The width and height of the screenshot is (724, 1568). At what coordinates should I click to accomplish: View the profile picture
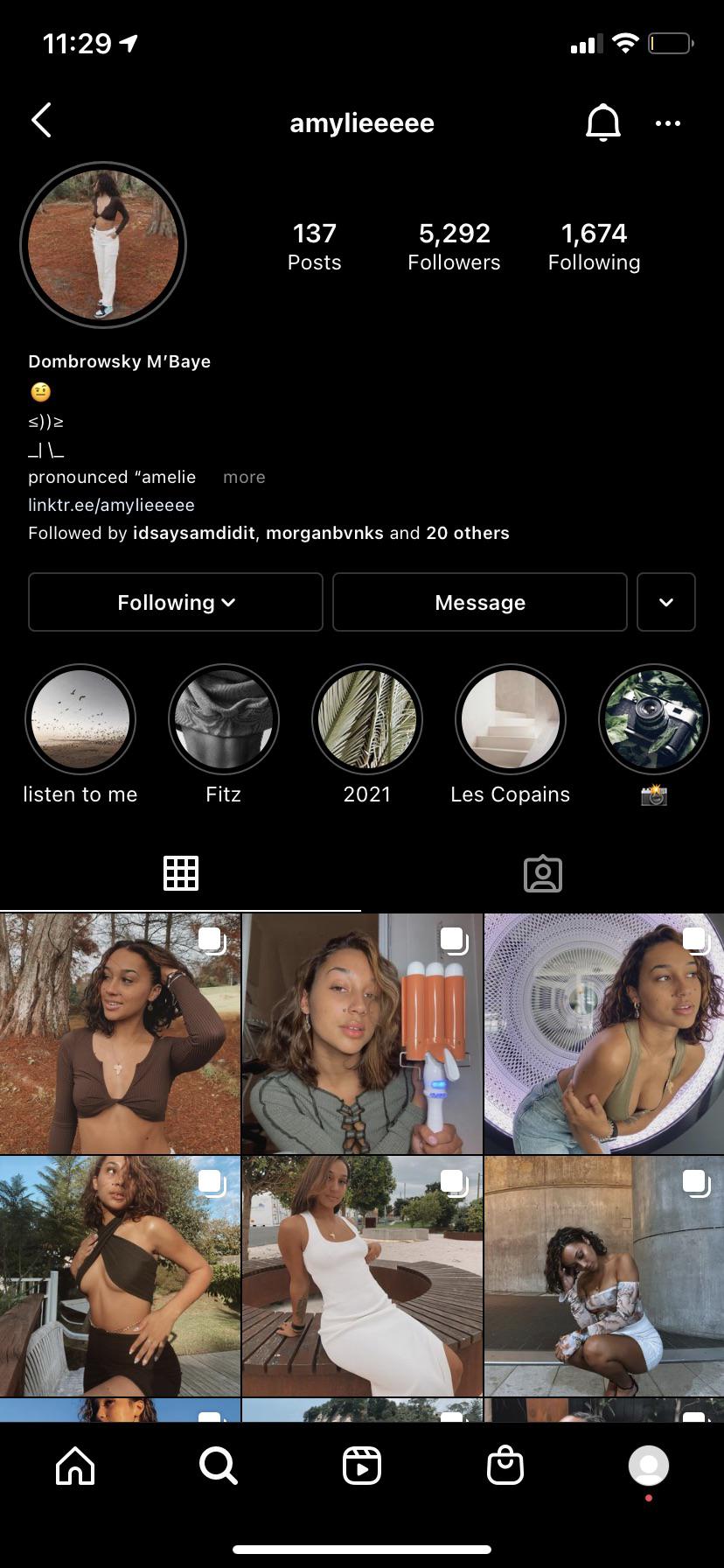103,245
